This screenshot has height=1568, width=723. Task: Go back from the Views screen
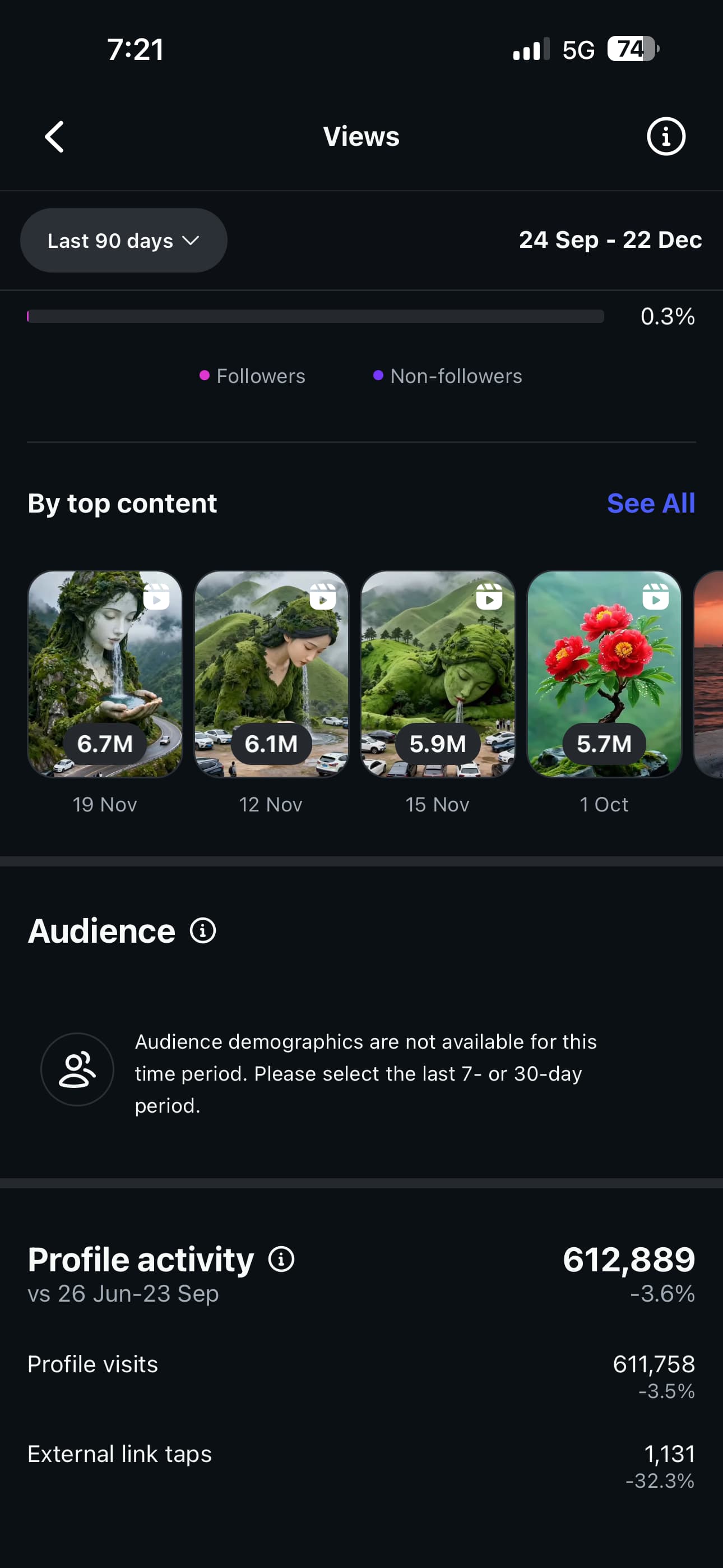pos(55,136)
